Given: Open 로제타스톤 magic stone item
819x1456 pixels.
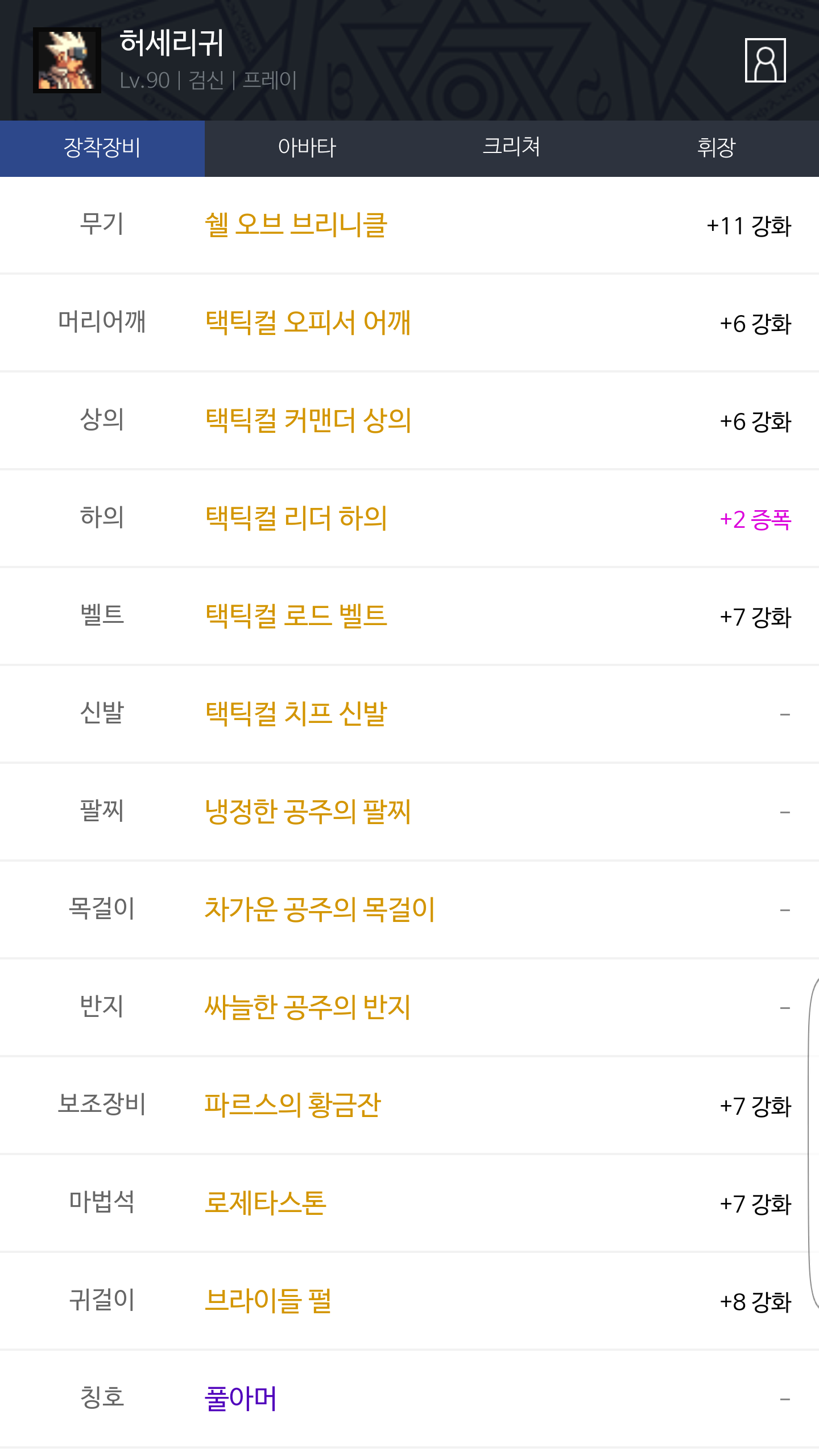Looking at the screenshot, I should [x=266, y=1203].
